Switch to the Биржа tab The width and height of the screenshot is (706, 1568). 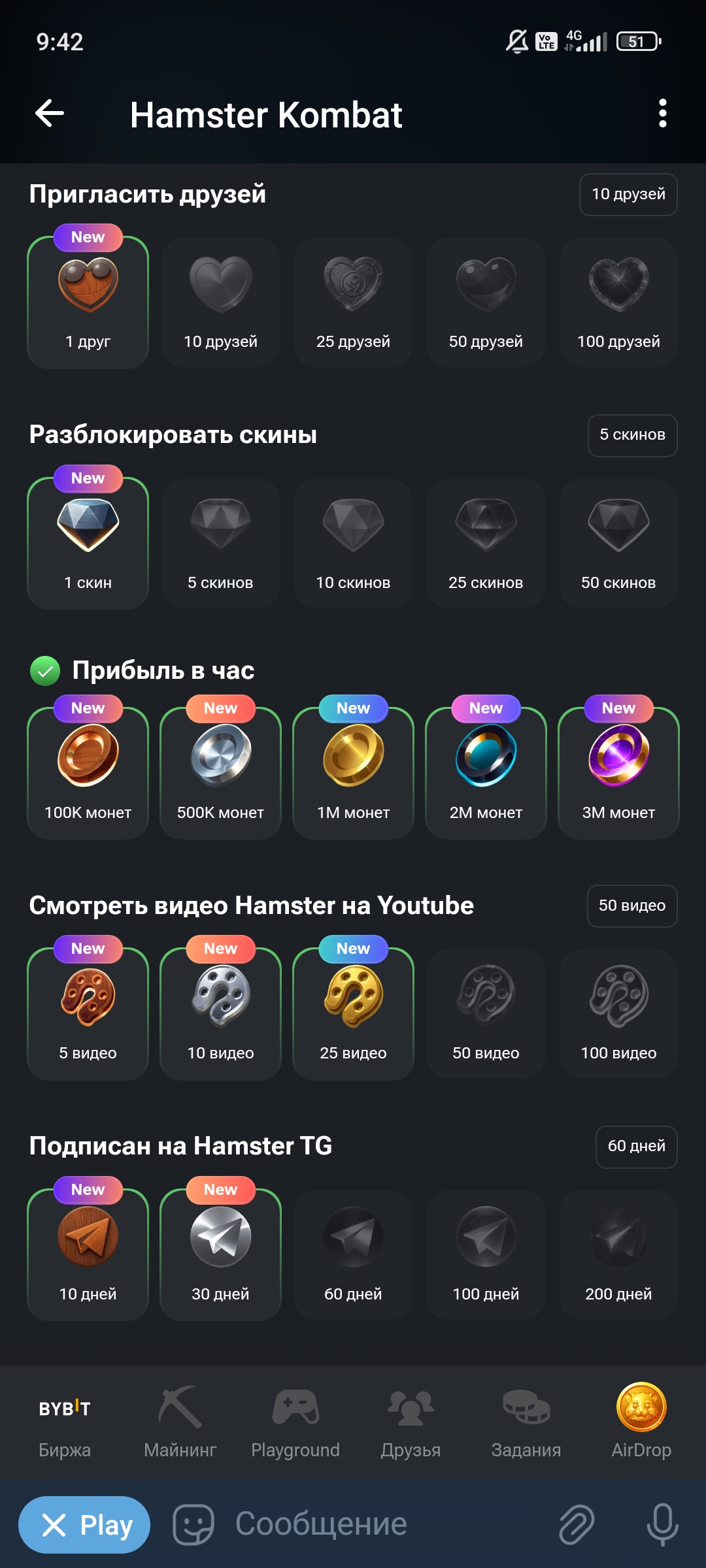point(65,1421)
